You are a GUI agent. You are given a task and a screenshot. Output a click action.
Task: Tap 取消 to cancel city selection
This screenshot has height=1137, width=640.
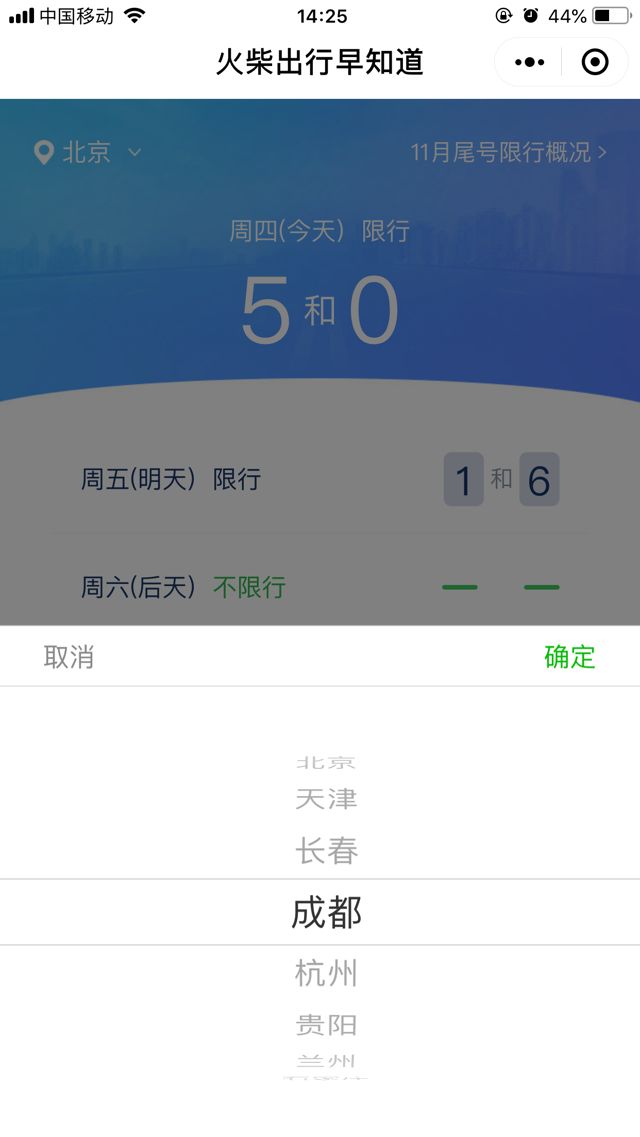[69, 657]
